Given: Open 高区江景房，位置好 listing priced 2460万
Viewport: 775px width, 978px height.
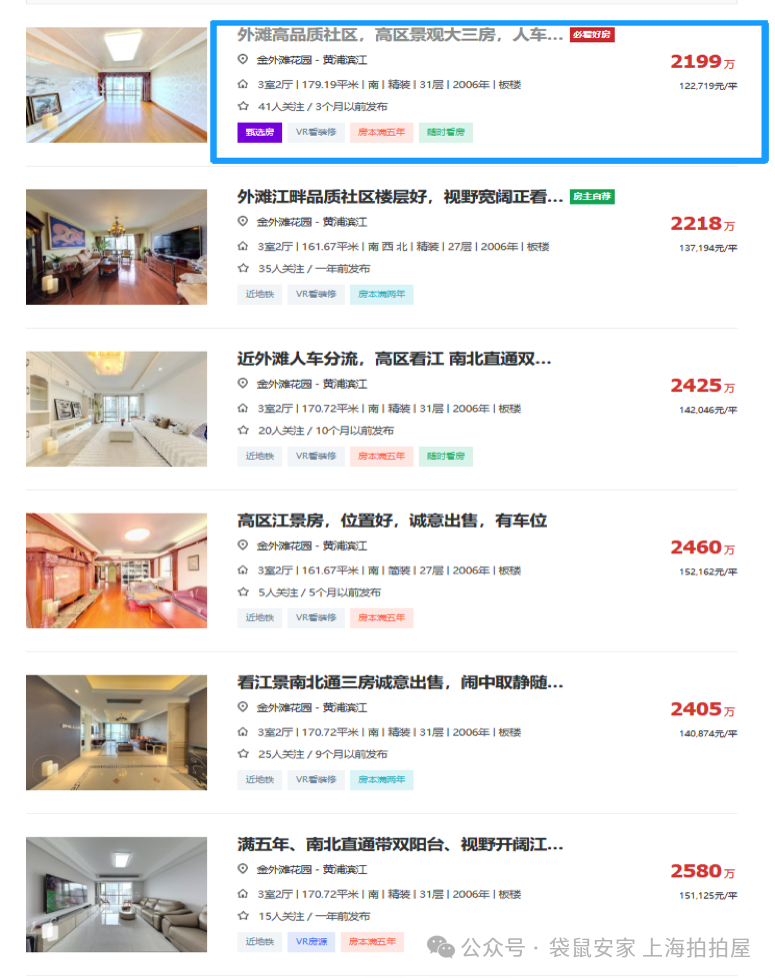Looking at the screenshot, I should tap(392, 521).
